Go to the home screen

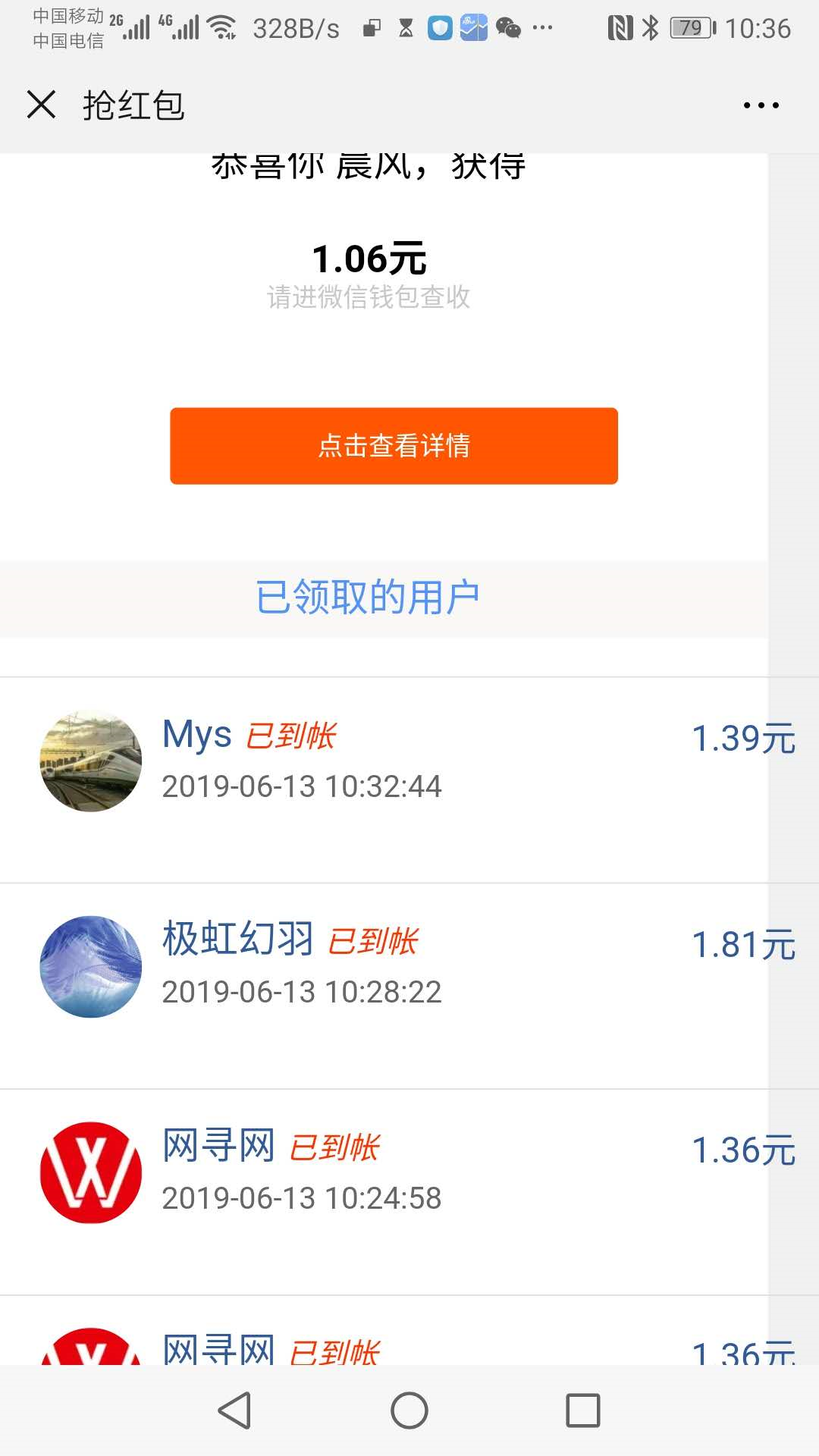point(409,1410)
